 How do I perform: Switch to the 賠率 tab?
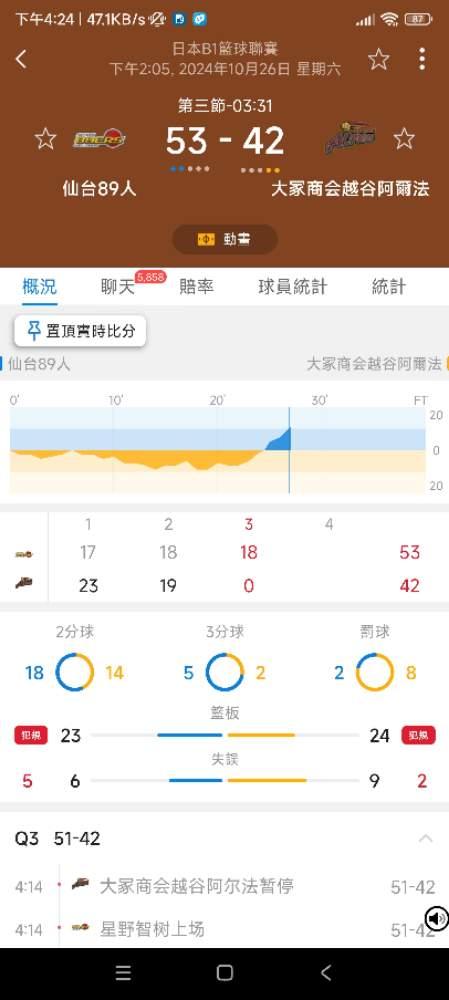pos(196,287)
